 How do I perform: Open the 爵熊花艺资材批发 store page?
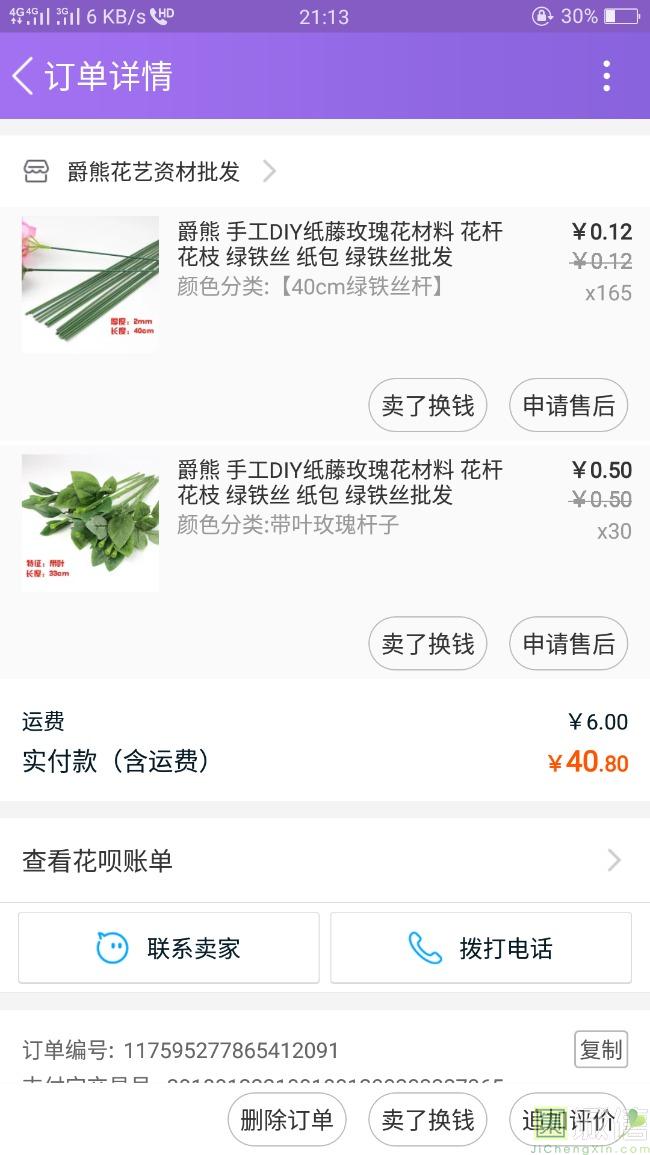(x=153, y=172)
